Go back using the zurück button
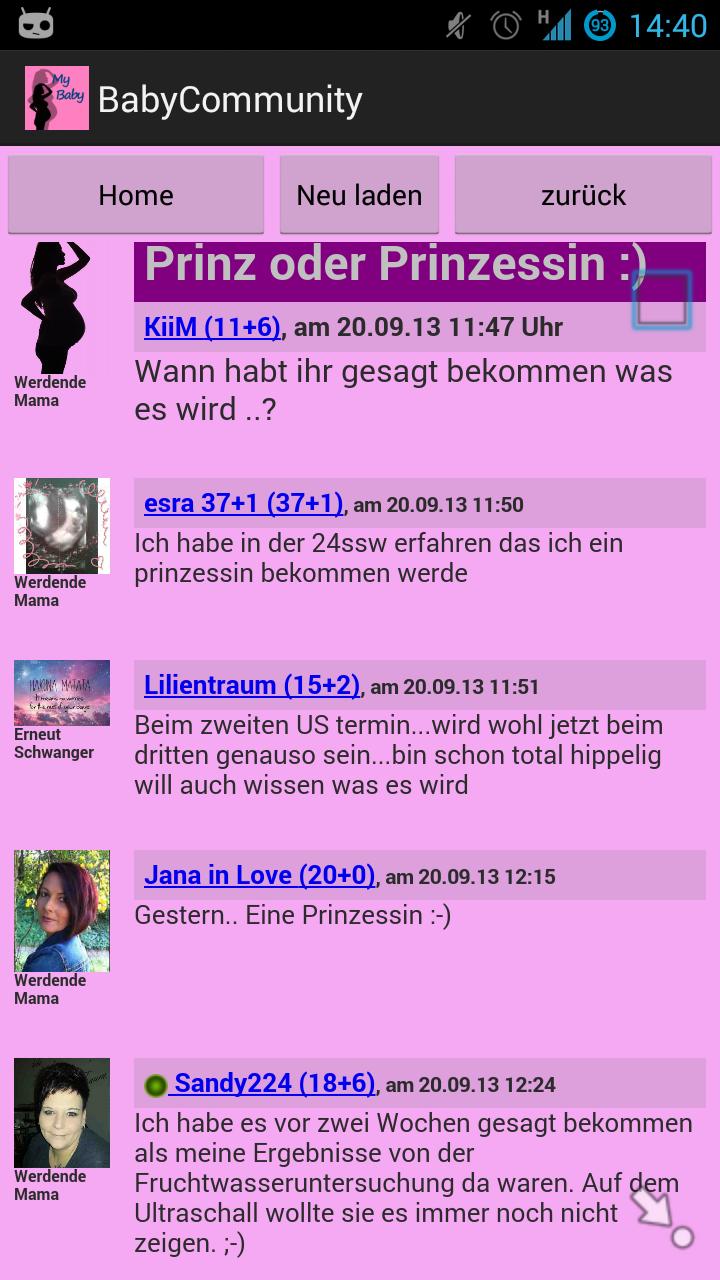This screenshot has height=1280, width=720. click(583, 194)
